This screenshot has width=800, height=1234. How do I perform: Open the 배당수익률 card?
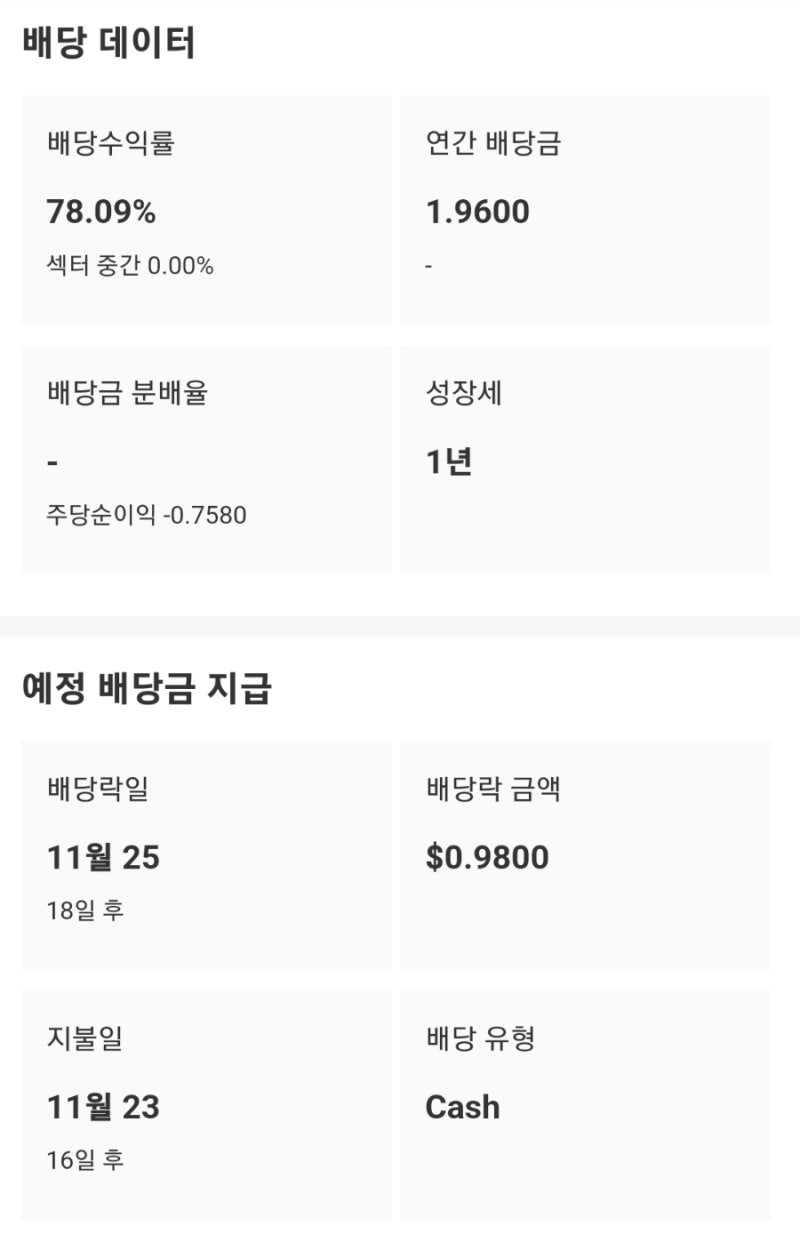[x=205, y=205]
